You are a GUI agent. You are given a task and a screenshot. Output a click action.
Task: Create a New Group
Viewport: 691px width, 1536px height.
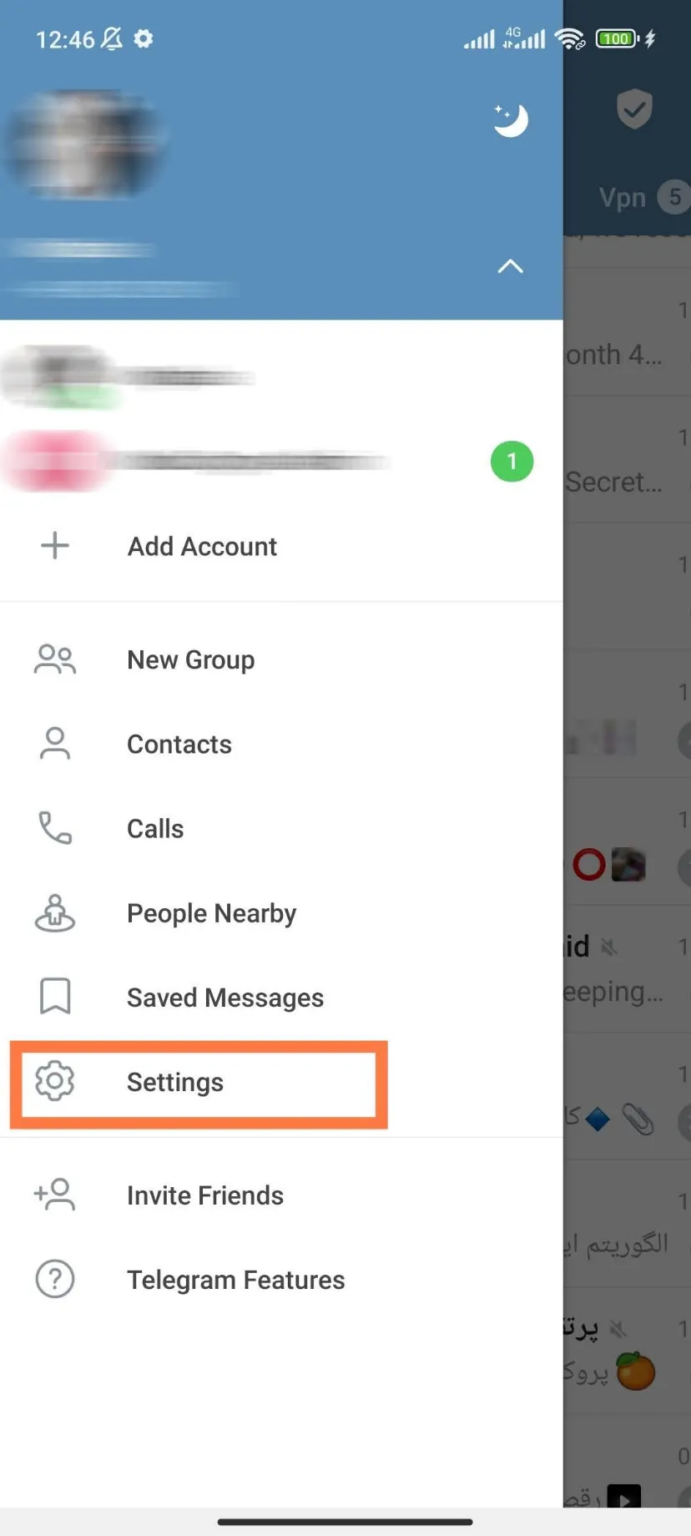(x=190, y=660)
